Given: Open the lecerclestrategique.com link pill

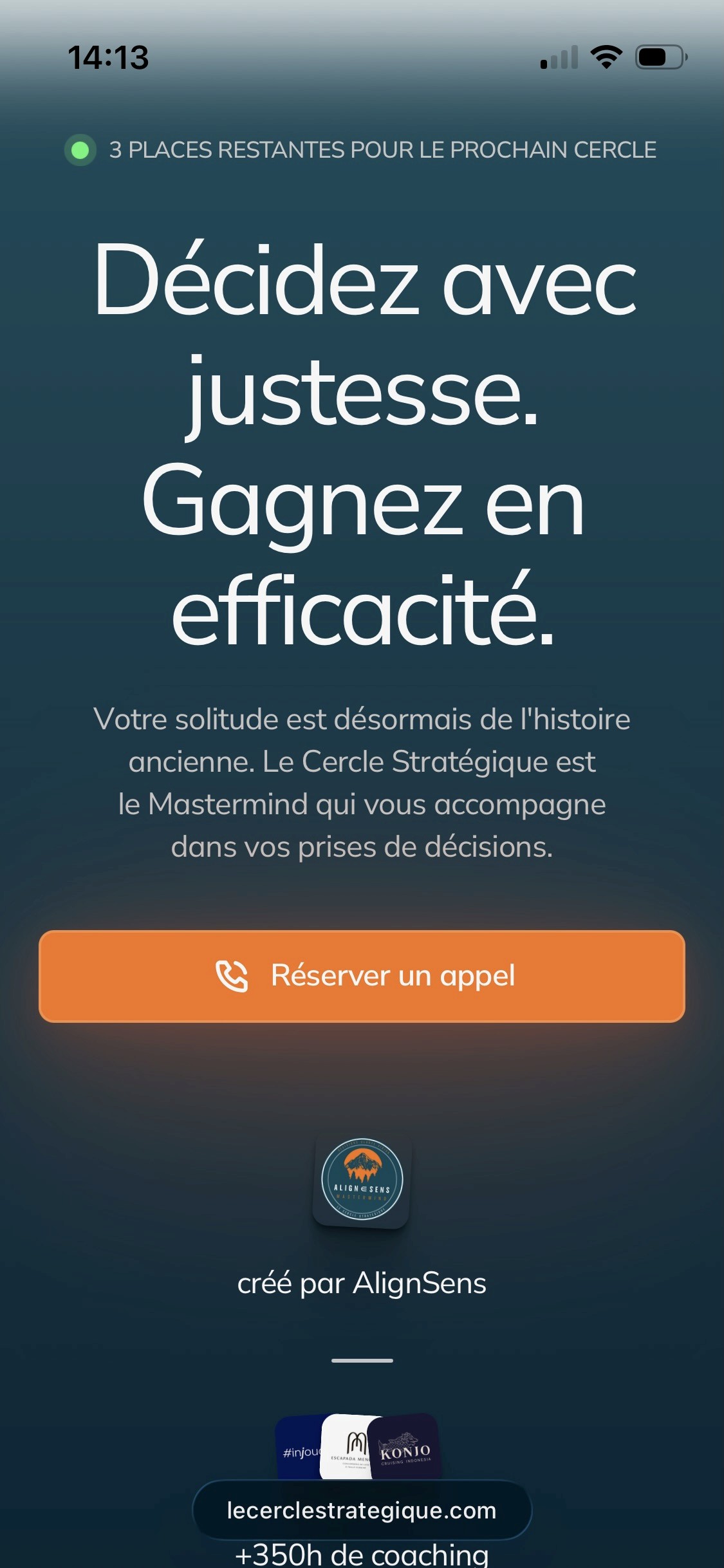Looking at the screenshot, I should pyautogui.click(x=362, y=1509).
